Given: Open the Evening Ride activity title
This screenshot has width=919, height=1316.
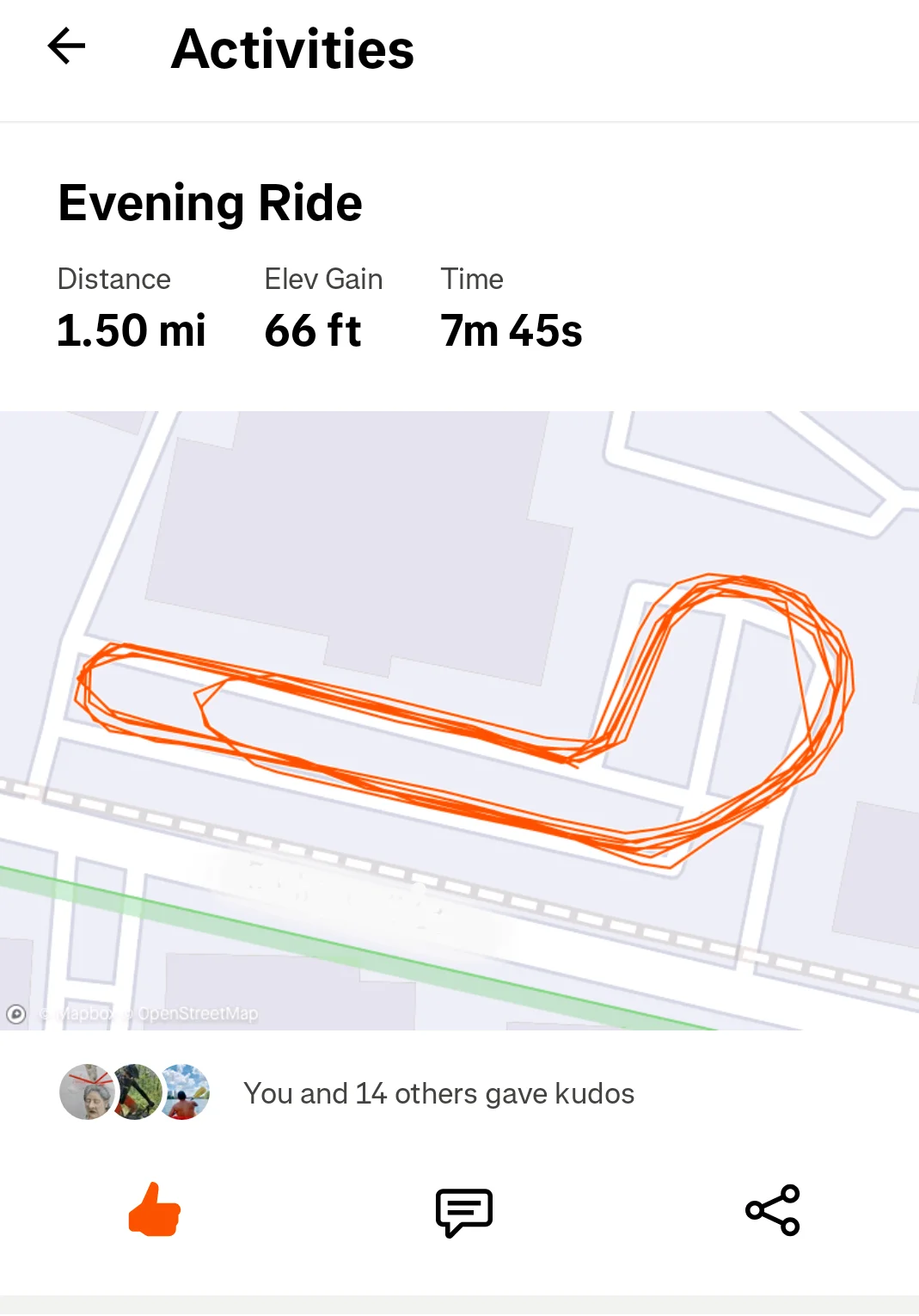Looking at the screenshot, I should click(210, 204).
